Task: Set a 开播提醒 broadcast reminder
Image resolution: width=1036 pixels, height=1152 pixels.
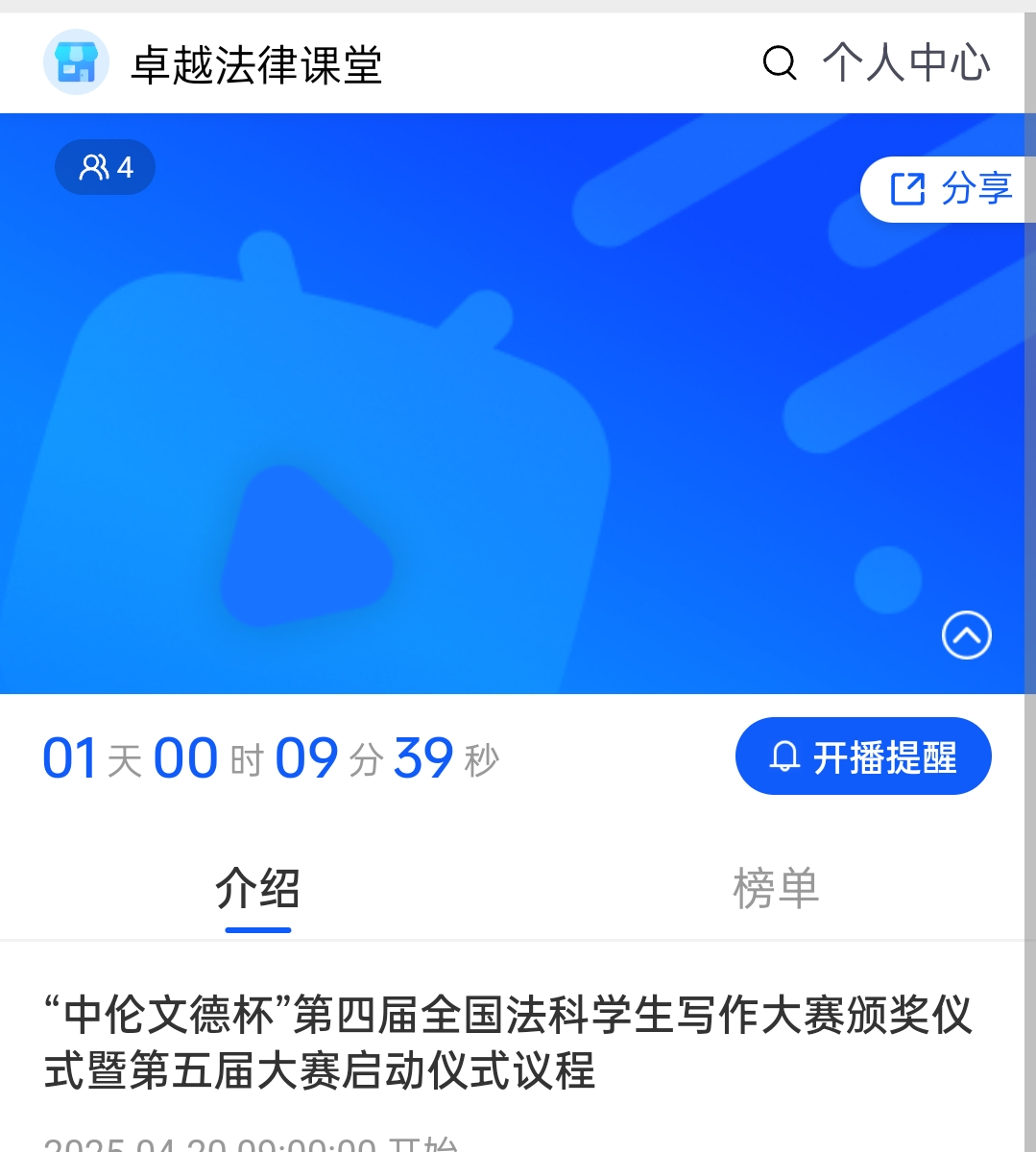Action: click(863, 756)
